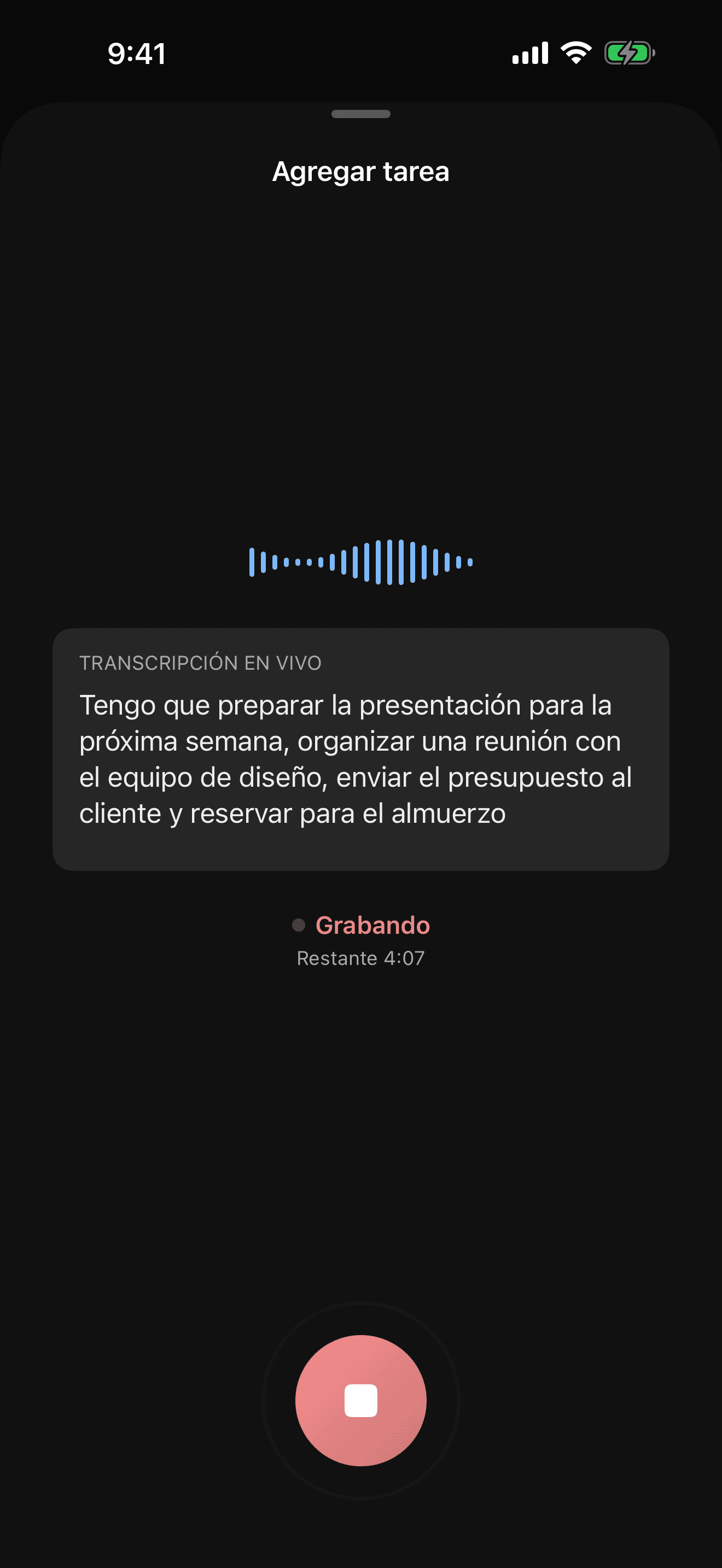The image size is (722, 1568).
Task: Select the blue audio waveform visualization
Action: 360,563
